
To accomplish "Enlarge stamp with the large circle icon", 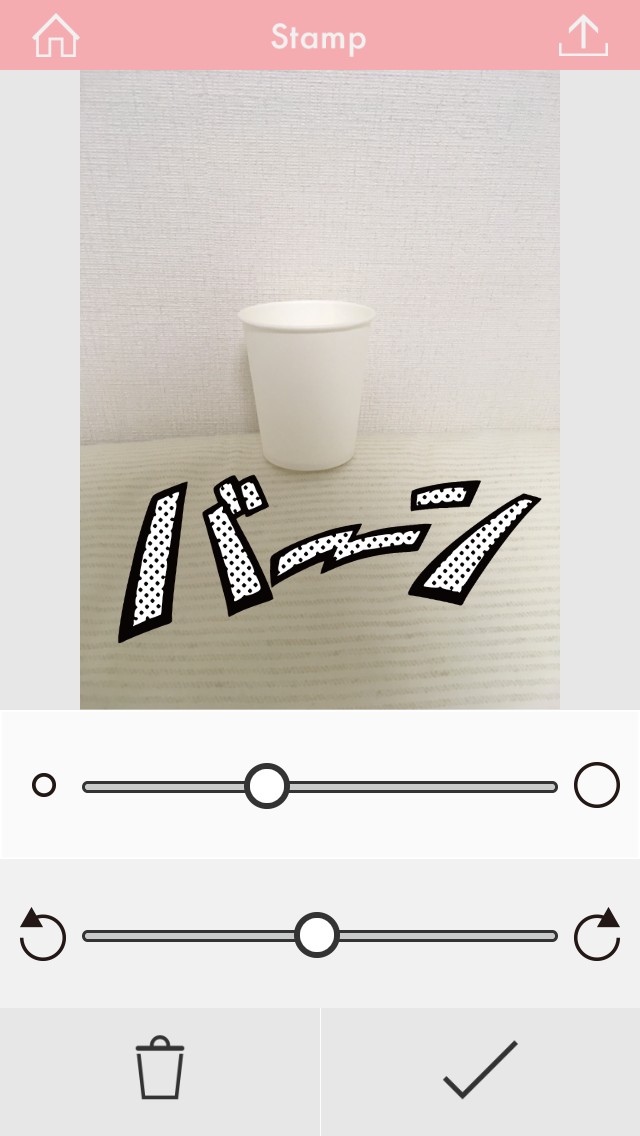I will tap(596, 786).
